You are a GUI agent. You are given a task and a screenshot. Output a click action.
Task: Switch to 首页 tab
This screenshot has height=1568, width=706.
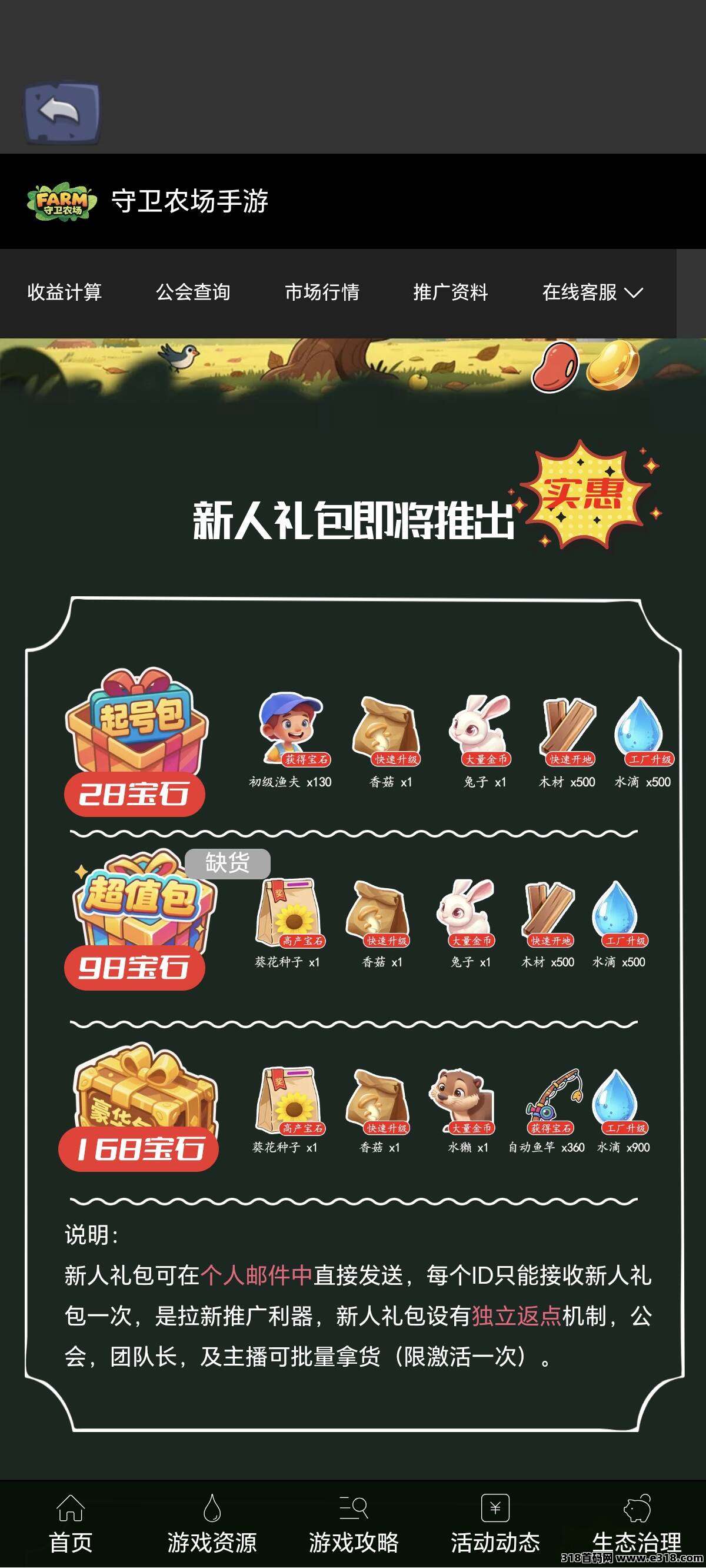[x=71, y=1525]
